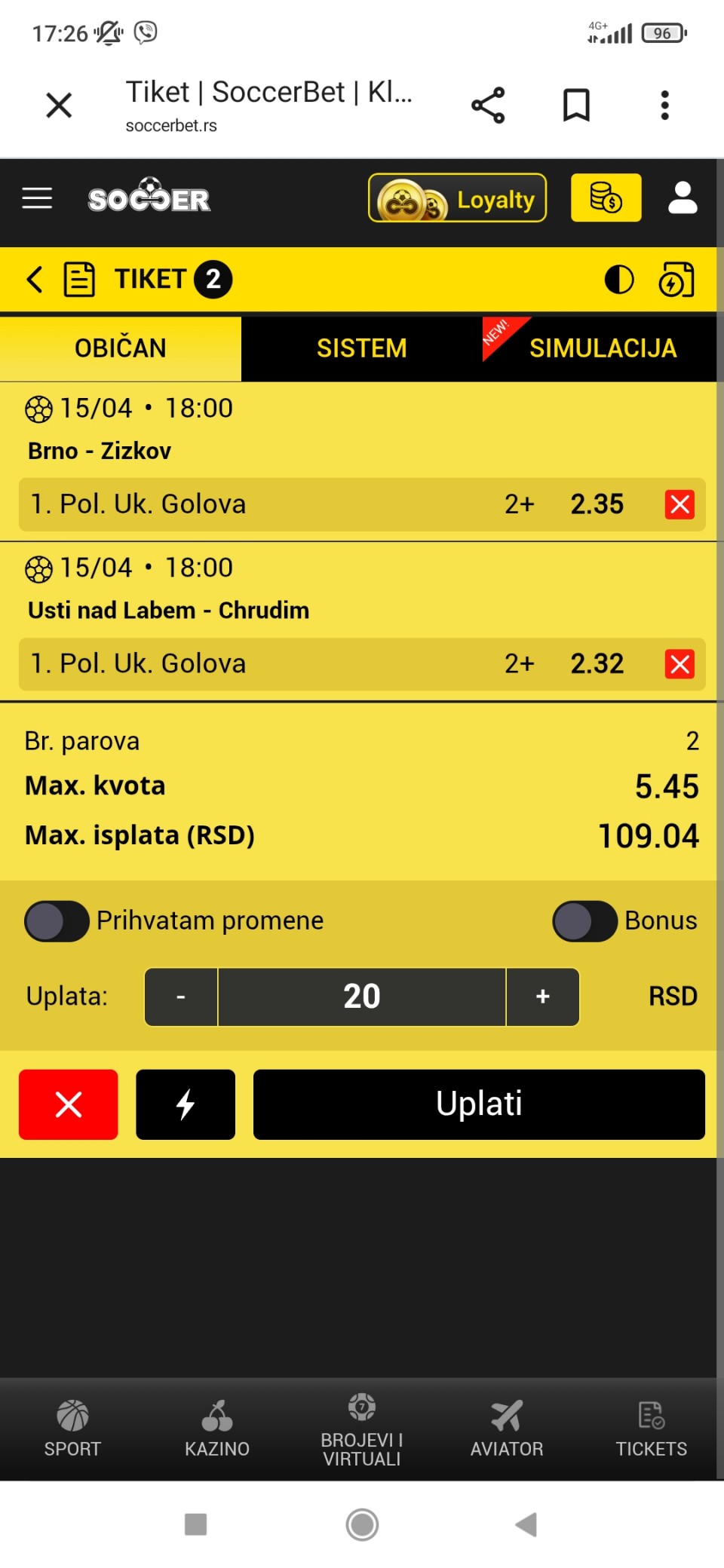The image size is (724, 1568).
Task: Switch to the Simulacija tab
Action: 602,348
